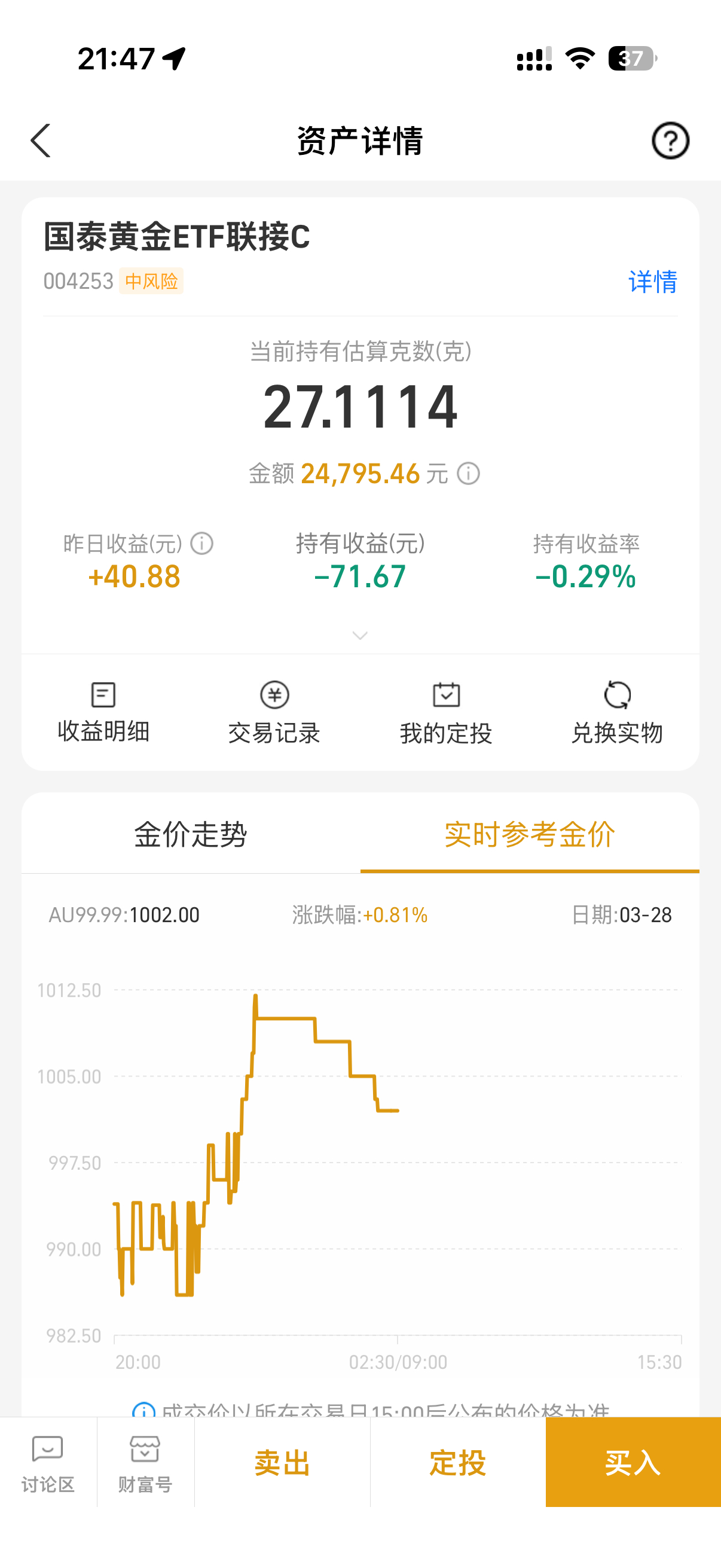Open the 兑换实物 exchange physical gold icon

(x=618, y=712)
